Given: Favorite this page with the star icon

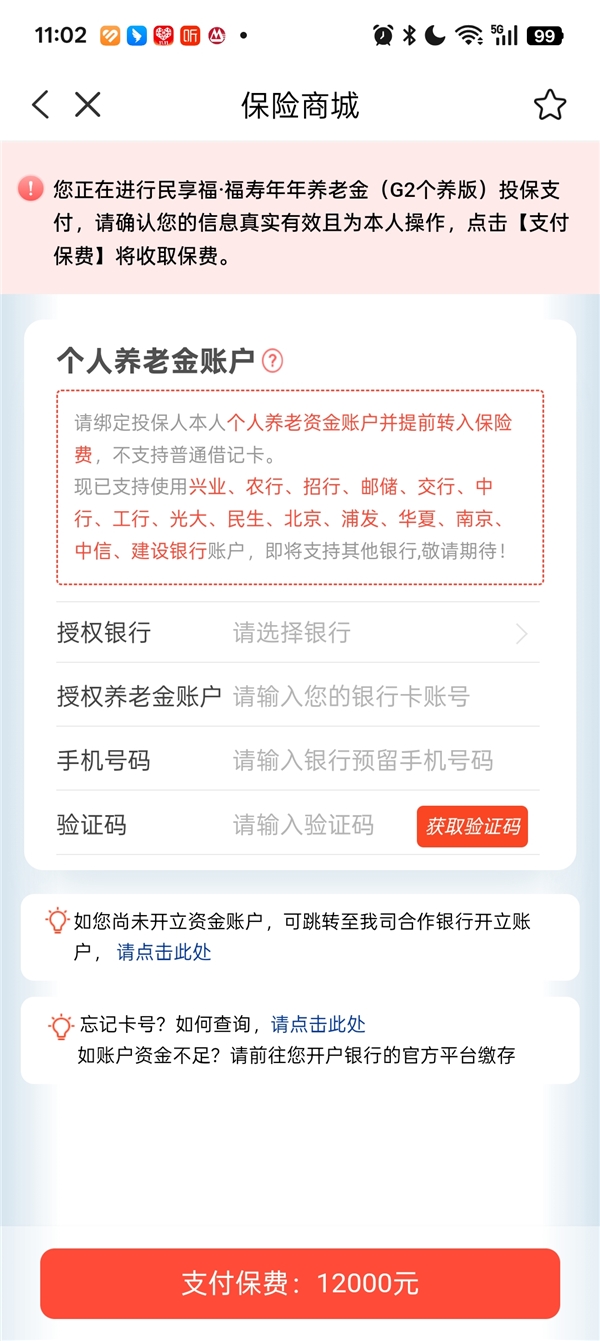Looking at the screenshot, I should tap(549, 105).
